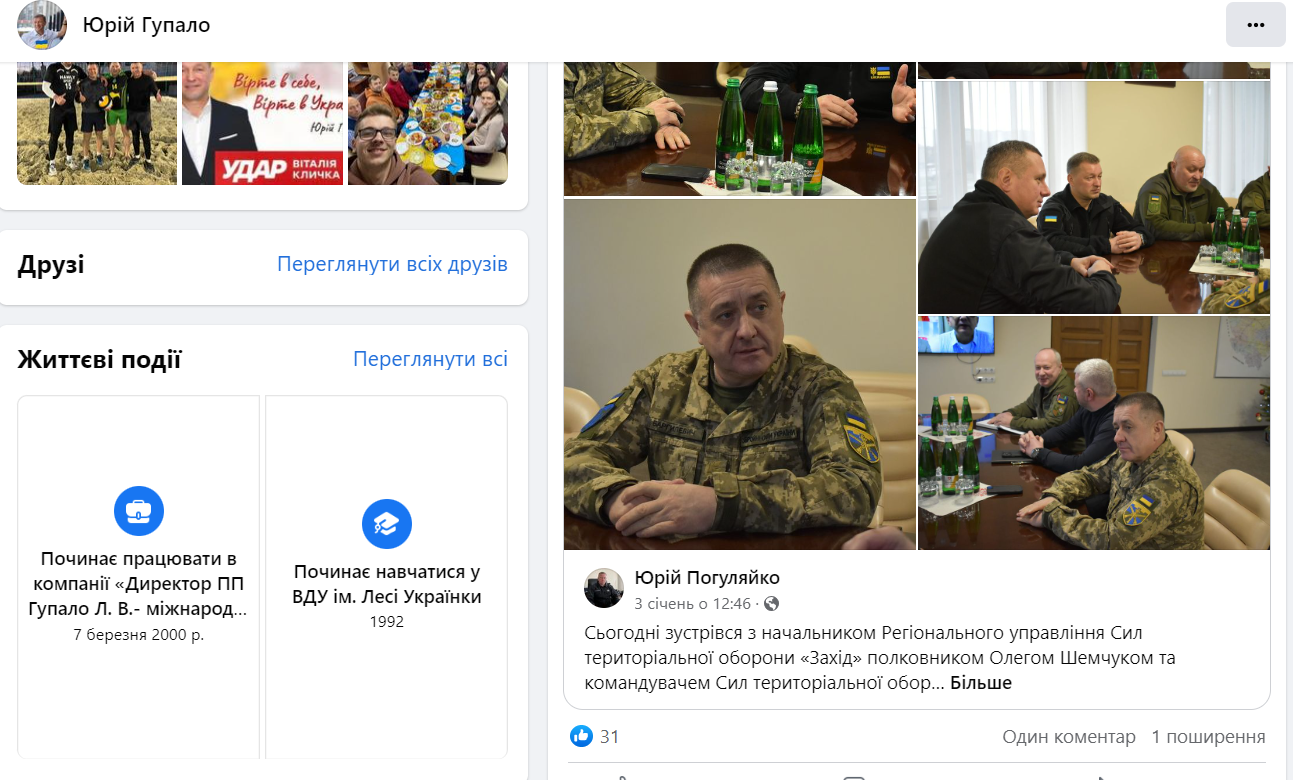Open the close-up photo of officer

pyautogui.click(x=740, y=374)
